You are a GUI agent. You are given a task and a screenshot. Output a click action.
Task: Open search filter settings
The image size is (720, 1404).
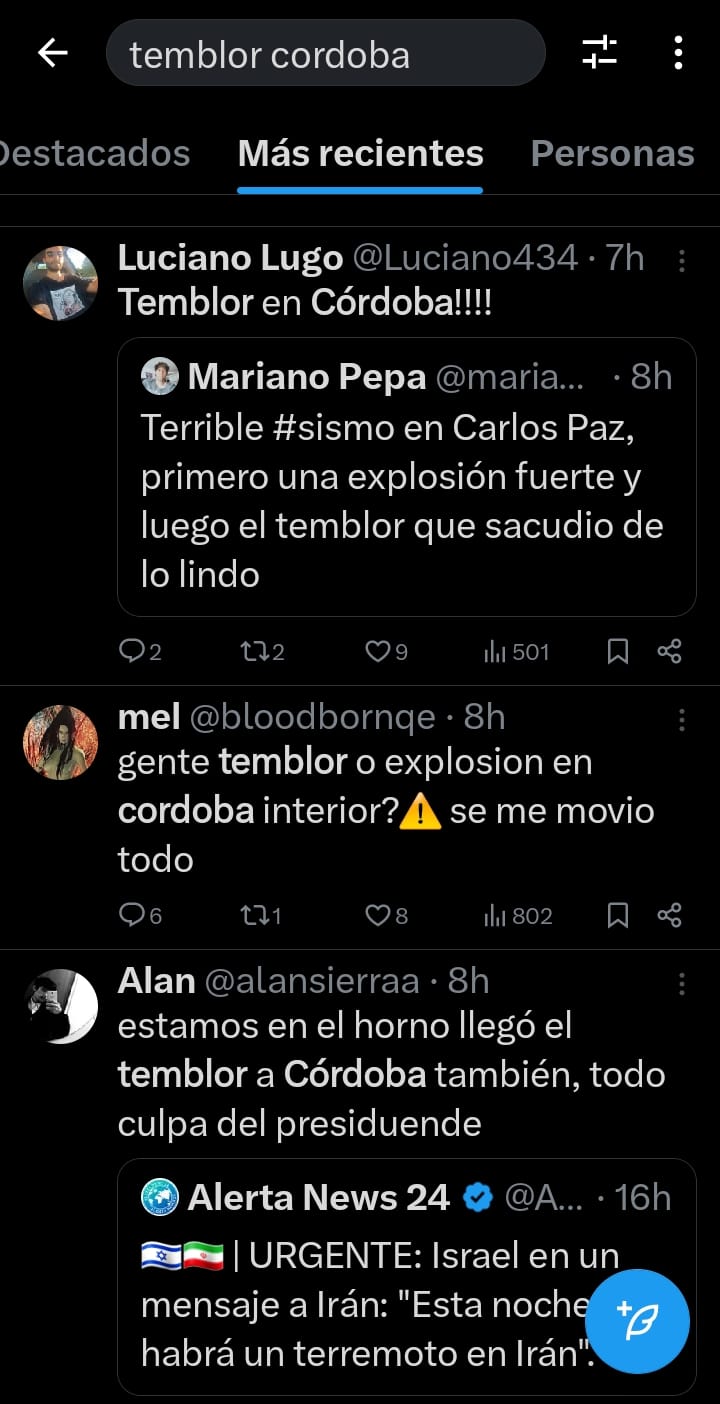(x=600, y=52)
